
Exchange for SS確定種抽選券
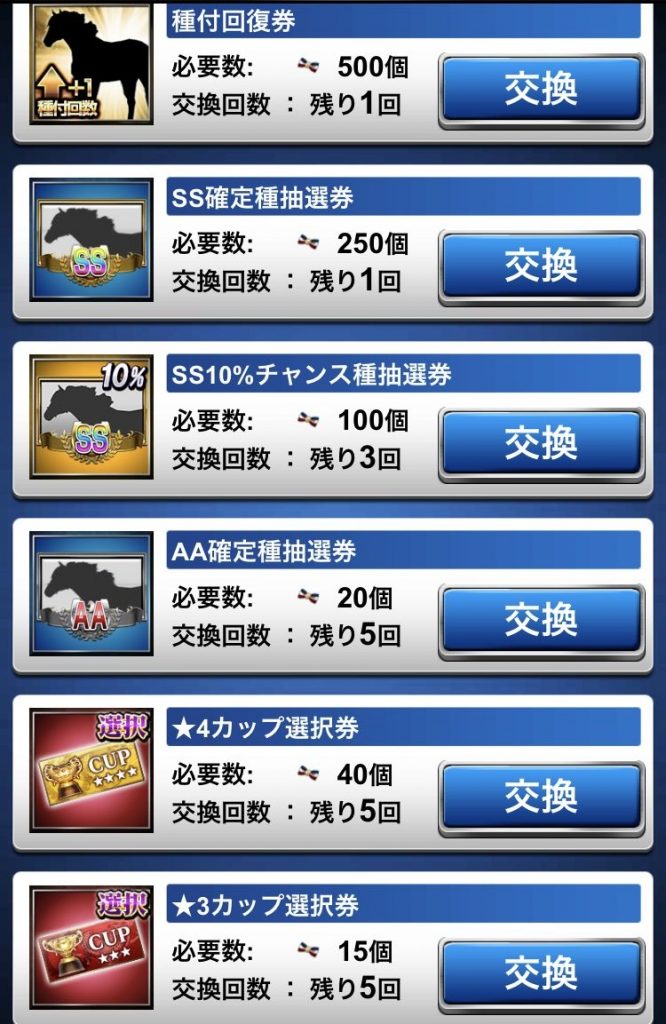[x=541, y=265]
